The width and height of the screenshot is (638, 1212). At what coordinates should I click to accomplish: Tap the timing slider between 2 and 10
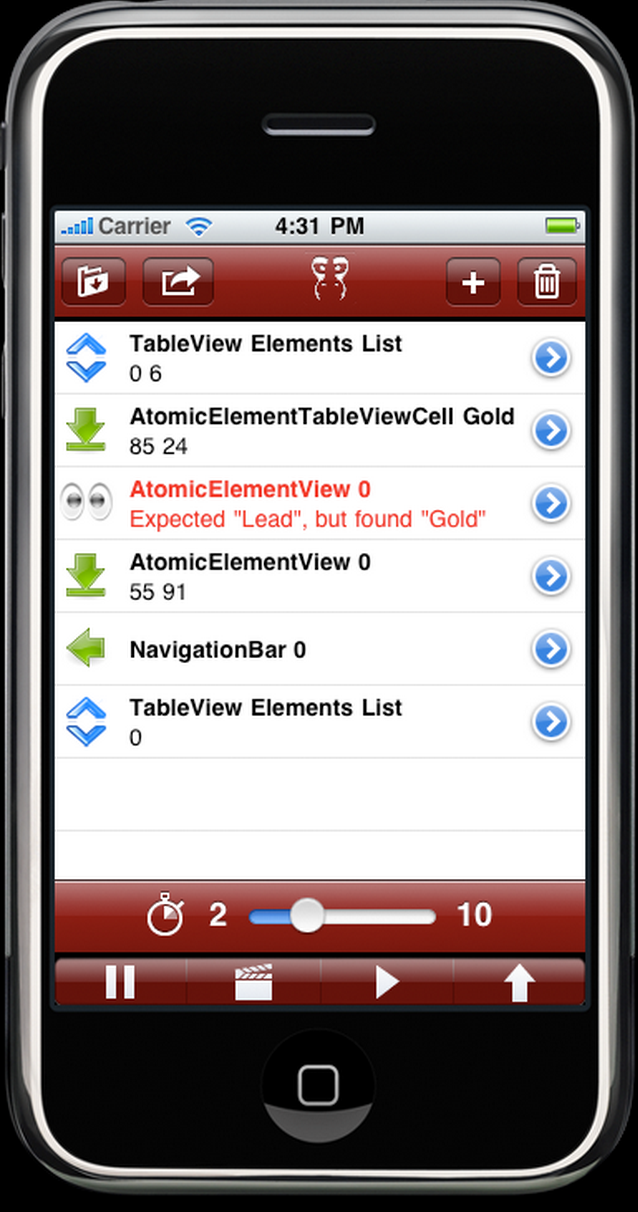342,916
